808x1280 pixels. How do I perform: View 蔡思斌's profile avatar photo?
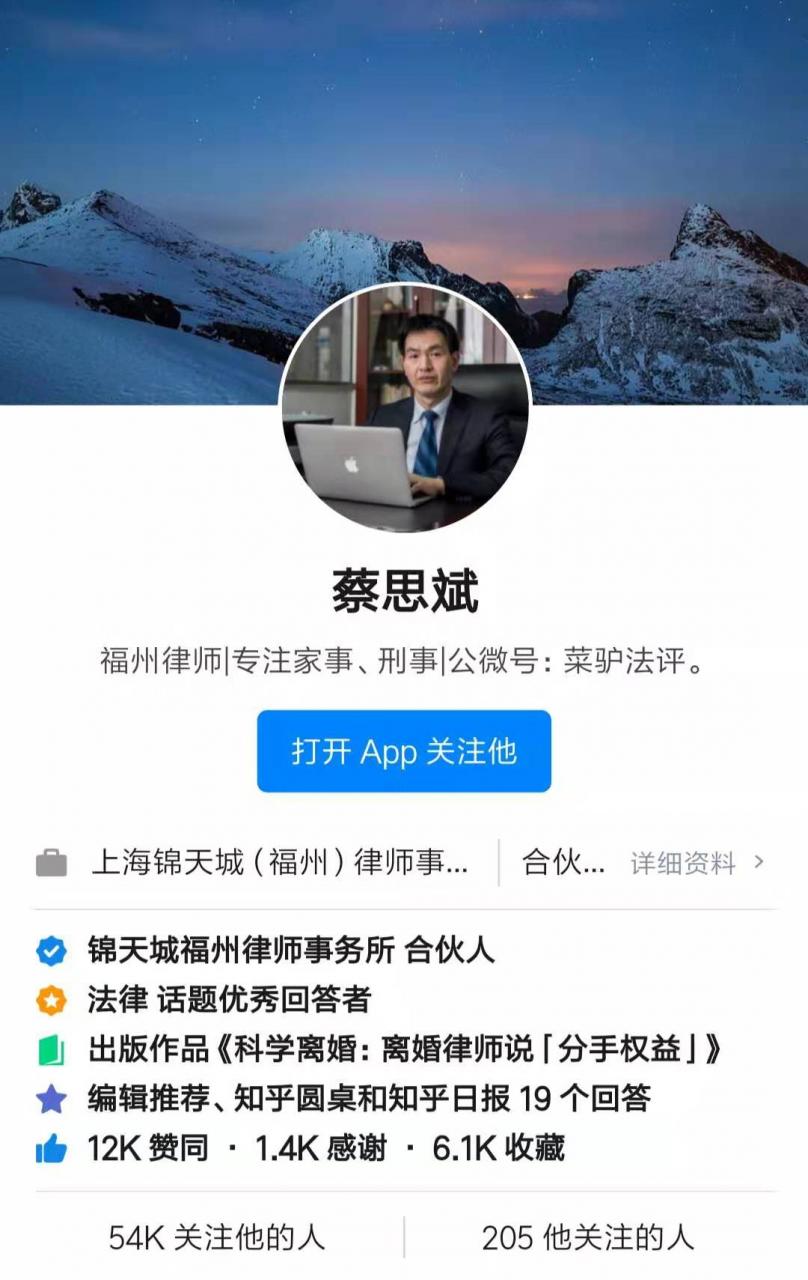tap(404, 408)
